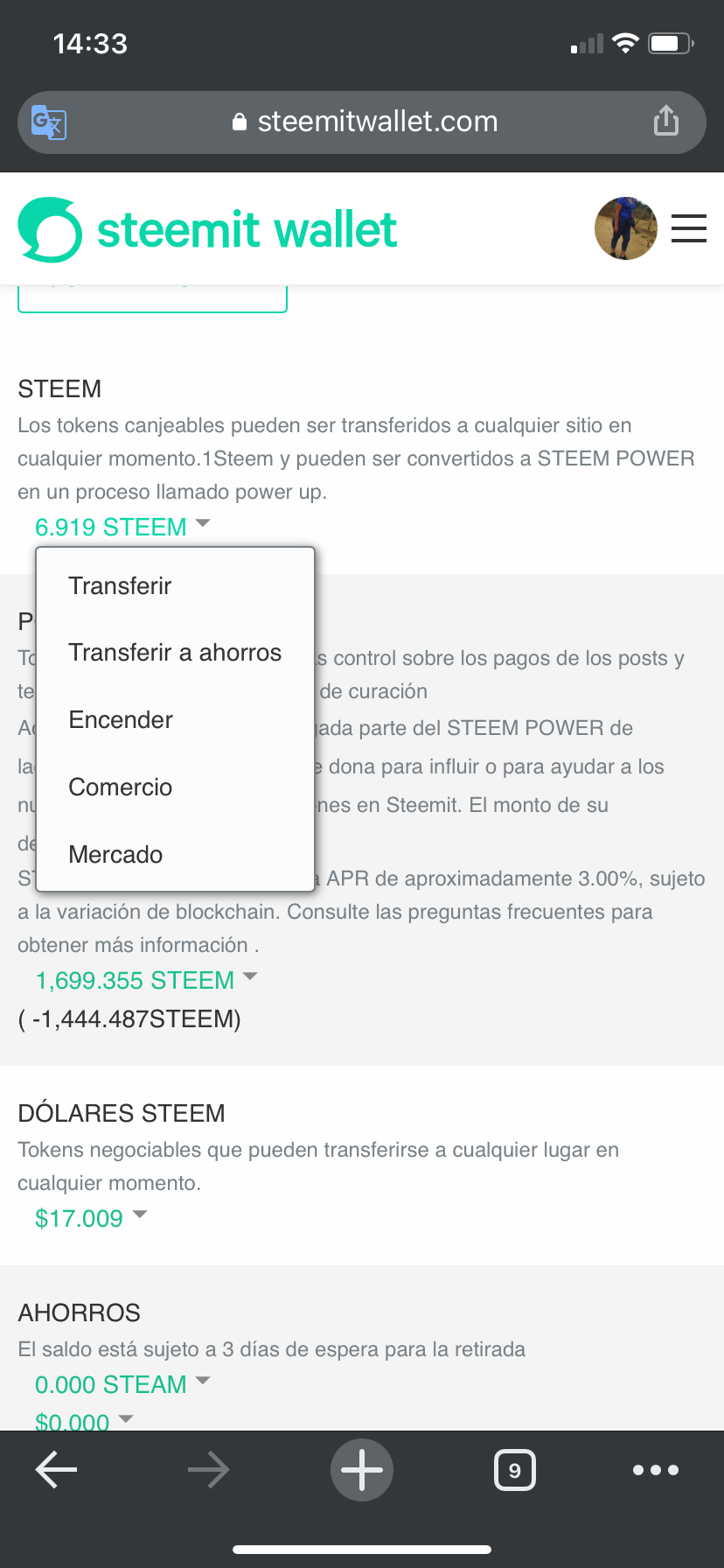Viewport: 724px width, 1568px height.
Task: Open the profile avatar
Action: [x=626, y=228]
